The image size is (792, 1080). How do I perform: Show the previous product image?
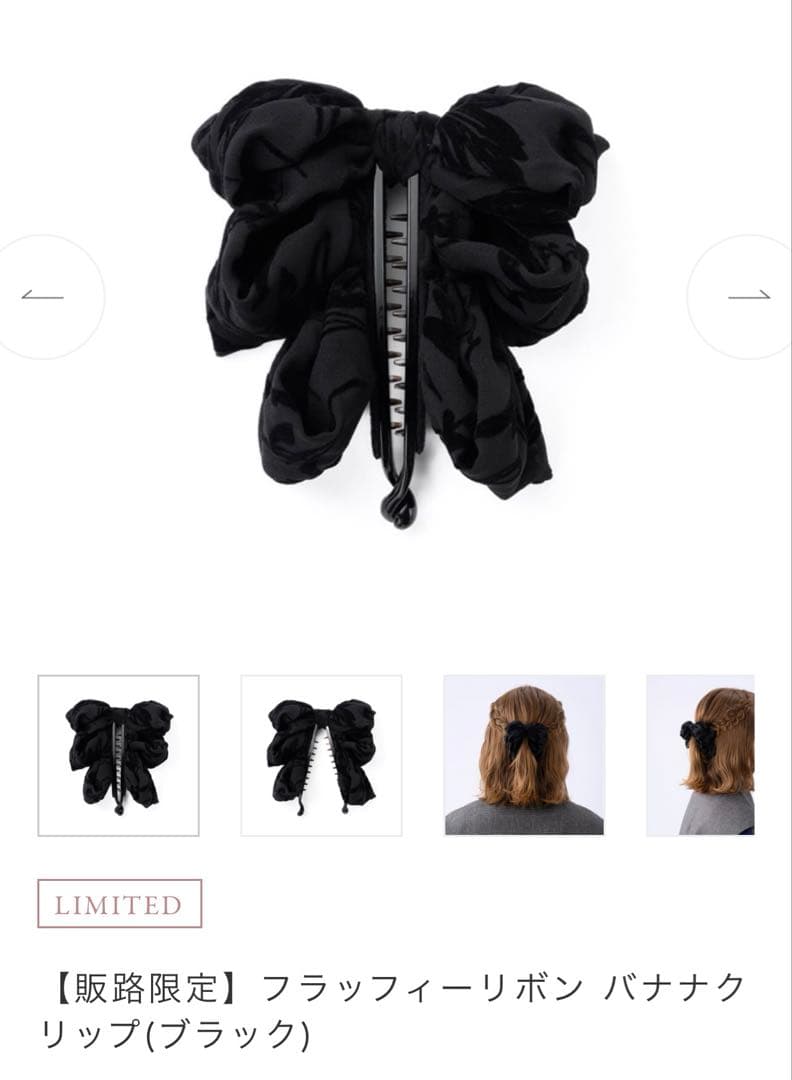(42, 296)
